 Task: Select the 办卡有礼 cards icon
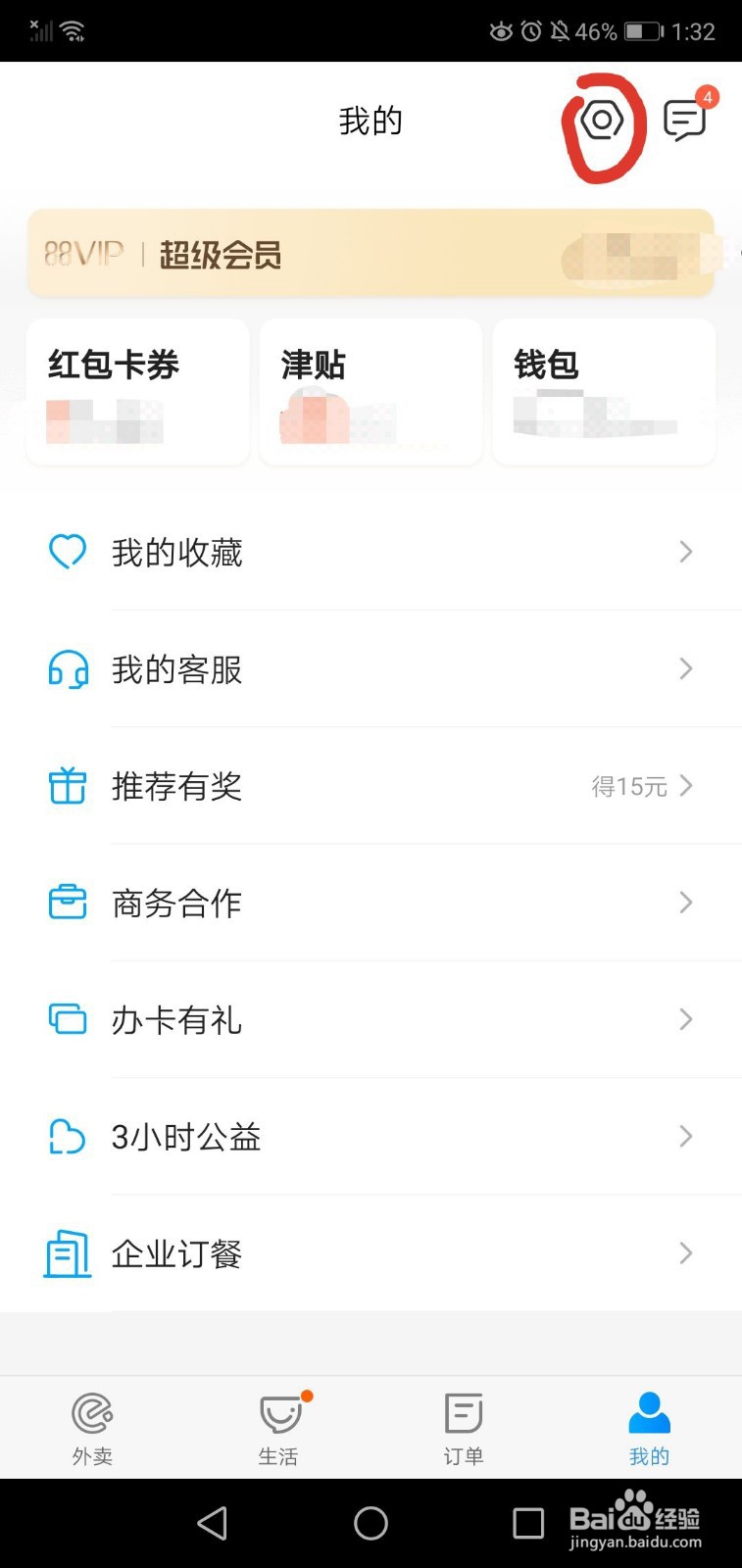(x=67, y=1019)
